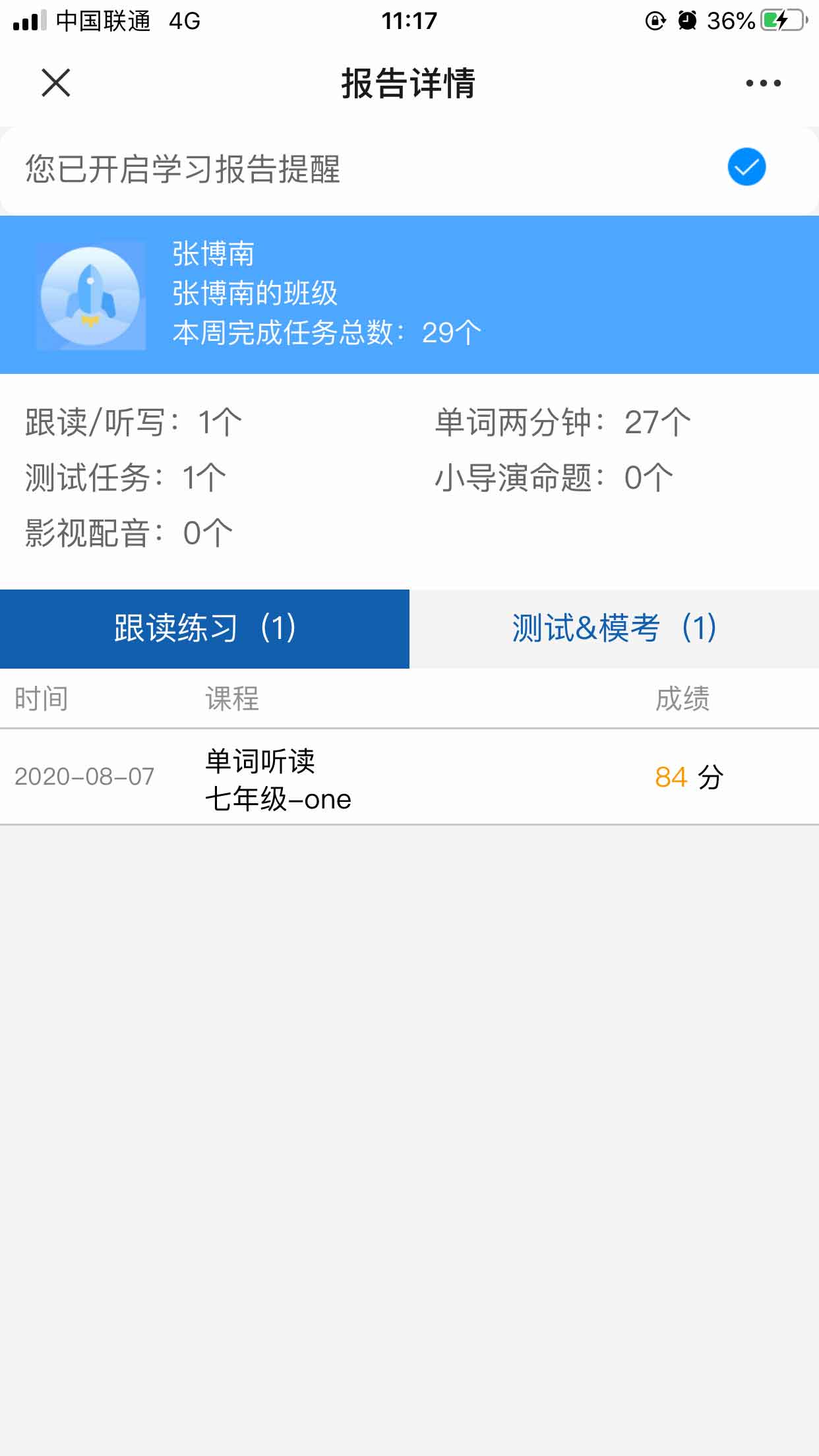Screen dimensions: 819x1456
Task: Open the 单词听读 七年级-one record
Action: 409,777
